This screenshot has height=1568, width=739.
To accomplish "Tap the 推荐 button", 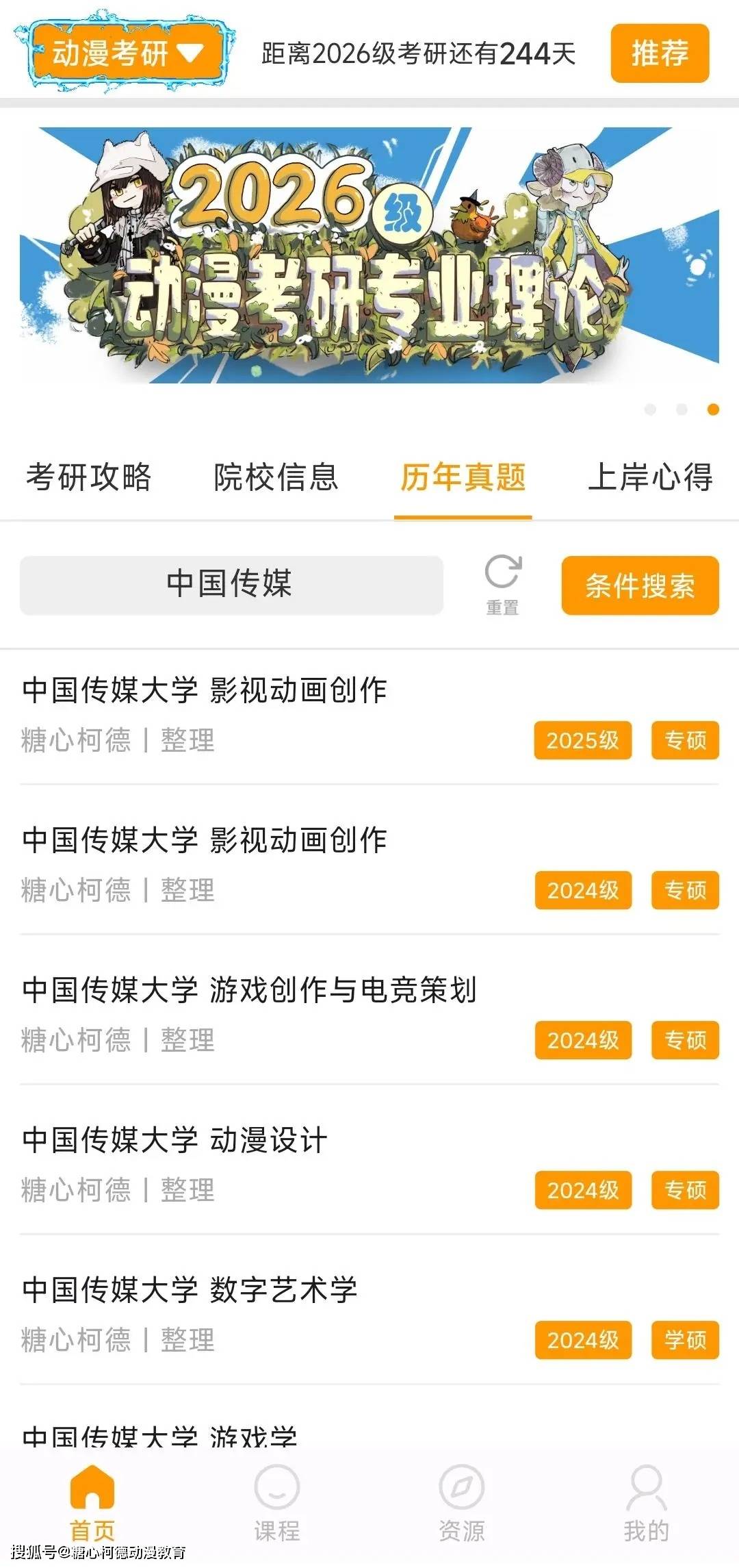I will 659,53.
